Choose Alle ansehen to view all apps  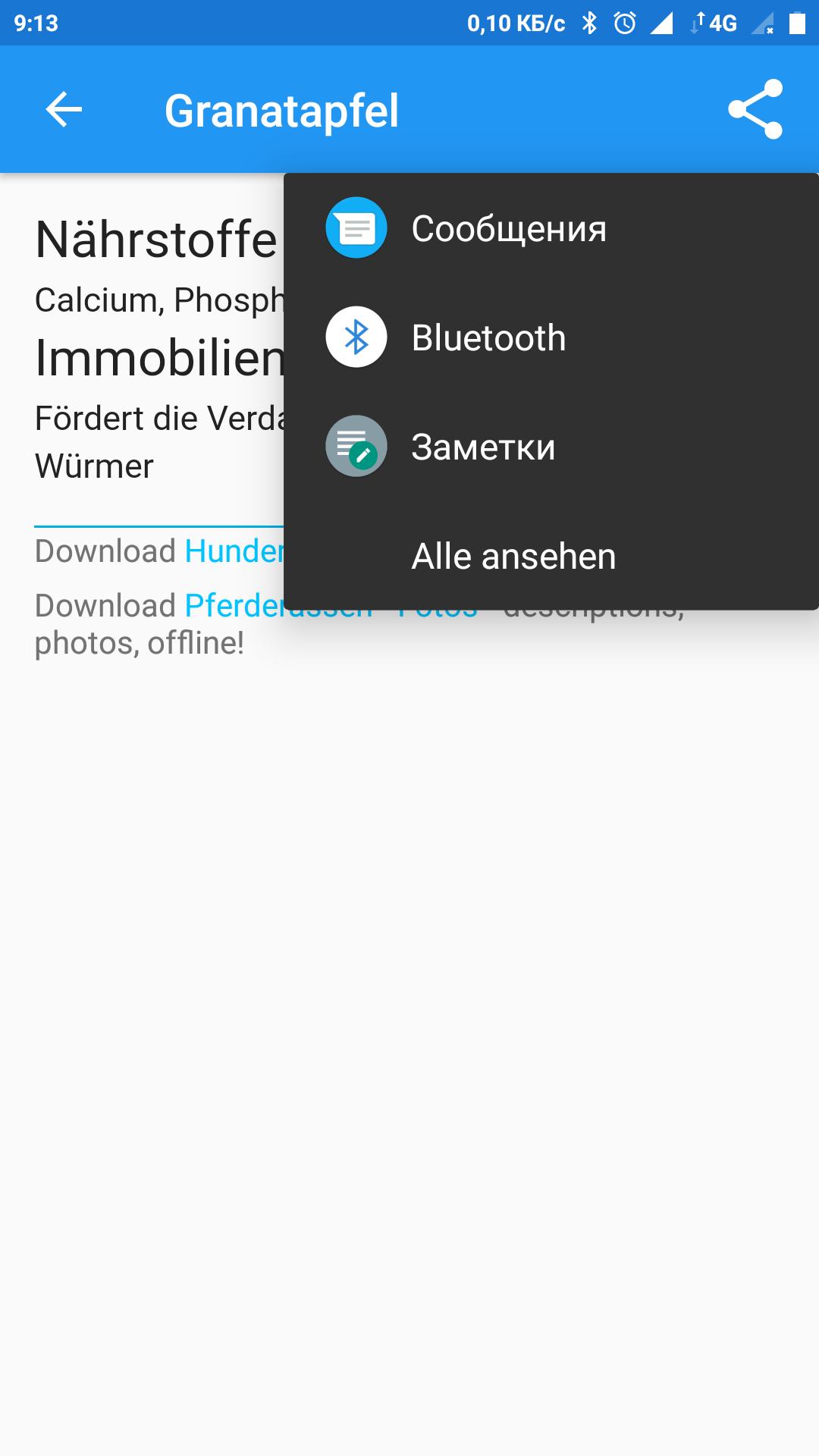513,556
